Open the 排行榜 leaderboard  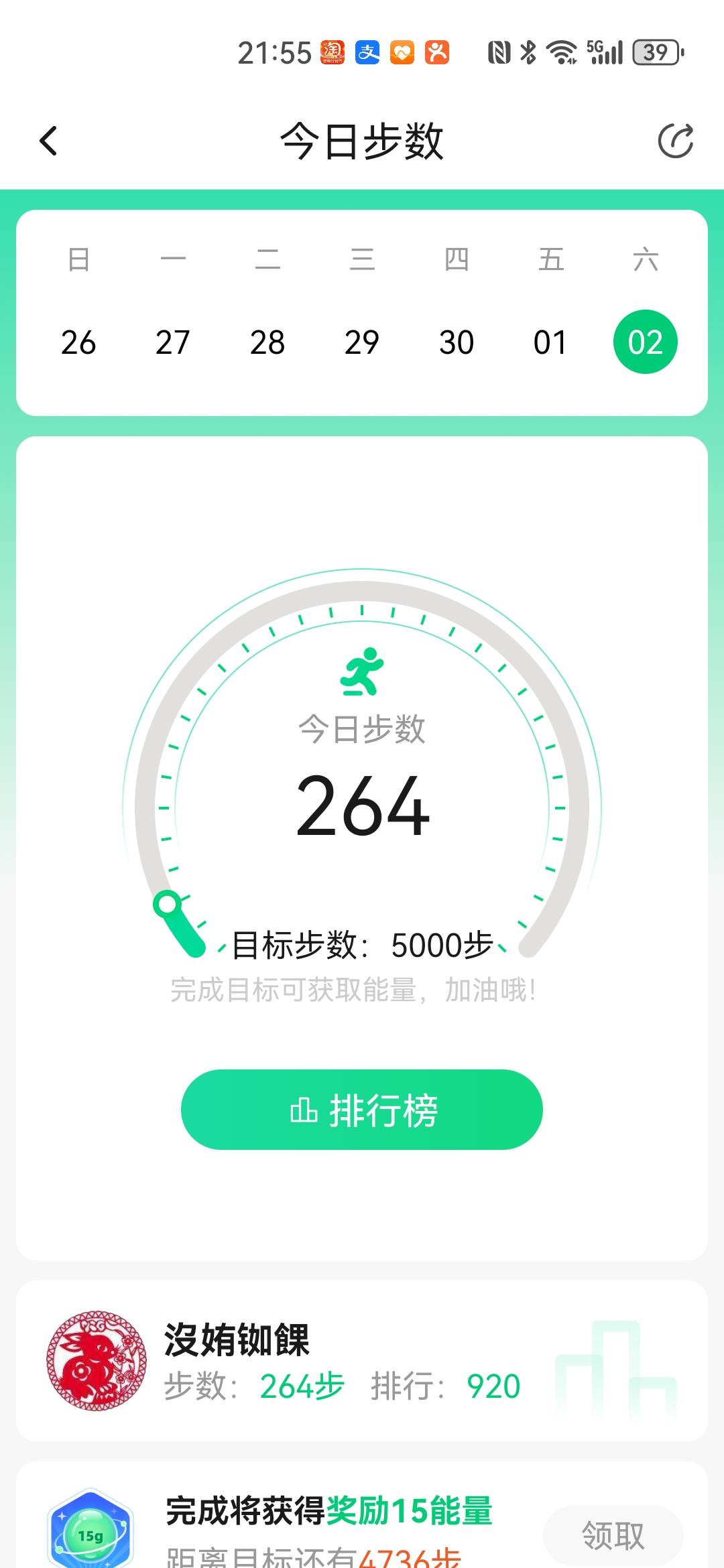click(362, 1109)
